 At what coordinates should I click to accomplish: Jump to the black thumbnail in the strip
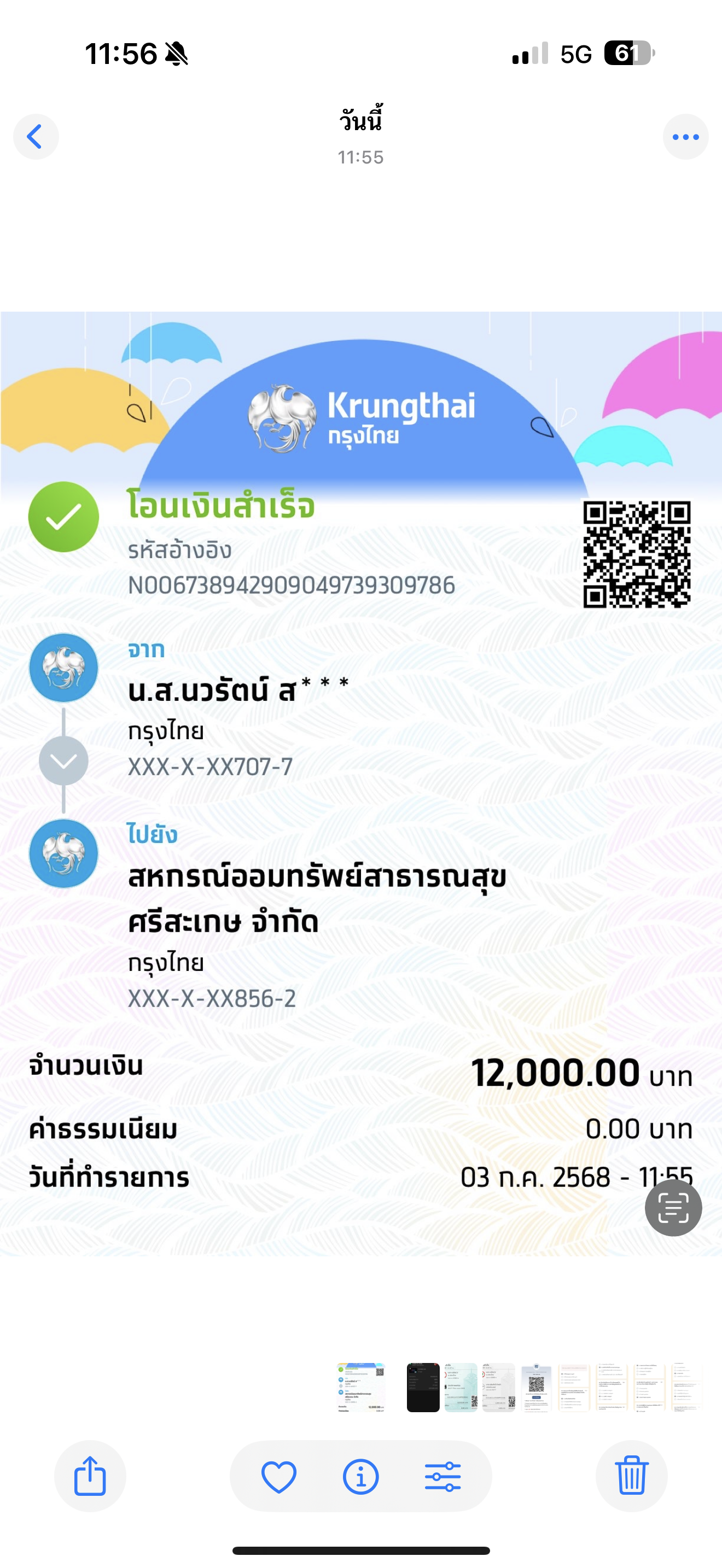423,1387
